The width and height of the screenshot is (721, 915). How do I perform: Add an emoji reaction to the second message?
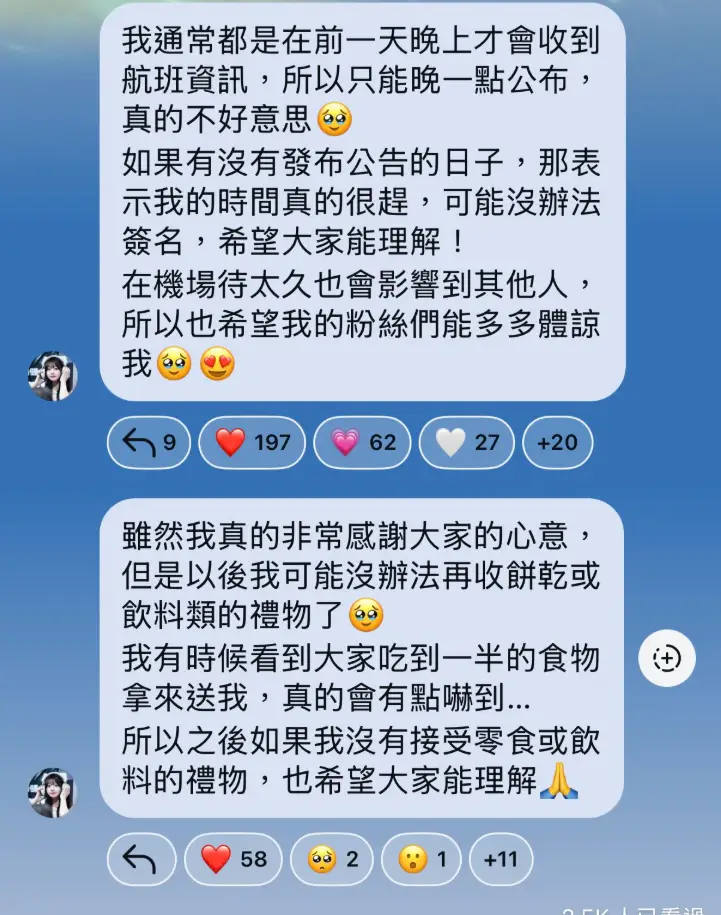tap(667, 658)
